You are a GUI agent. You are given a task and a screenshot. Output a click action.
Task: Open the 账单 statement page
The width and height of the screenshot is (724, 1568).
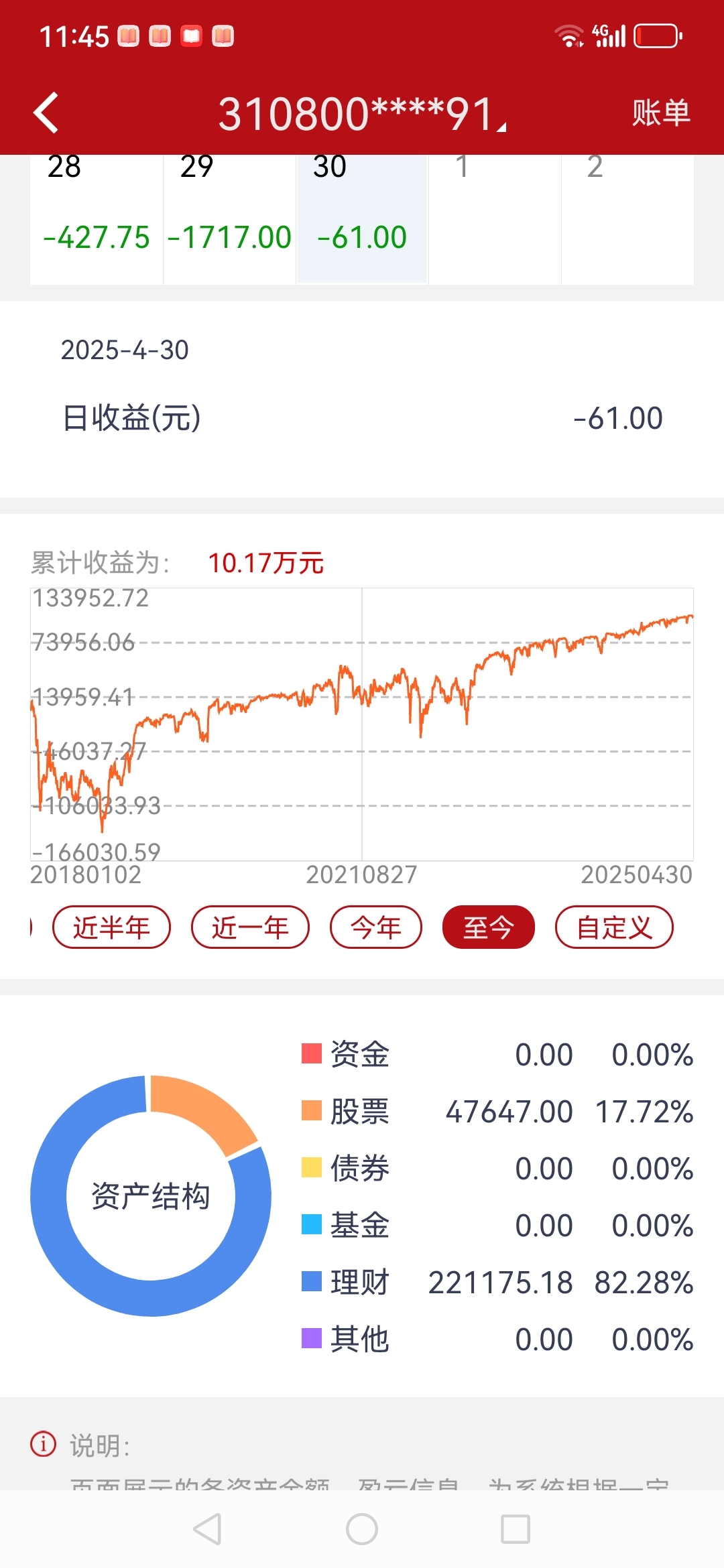click(x=661, y=113)
